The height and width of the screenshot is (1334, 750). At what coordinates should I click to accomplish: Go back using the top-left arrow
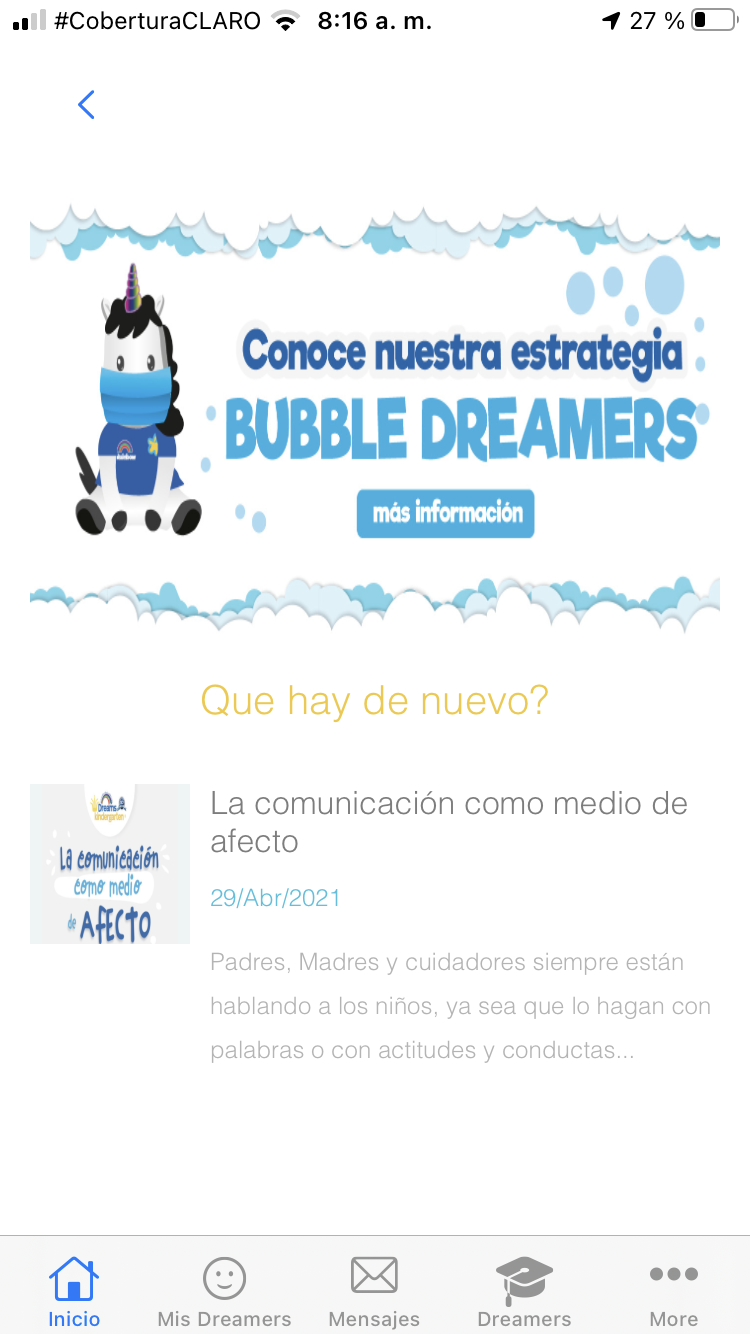86,105
